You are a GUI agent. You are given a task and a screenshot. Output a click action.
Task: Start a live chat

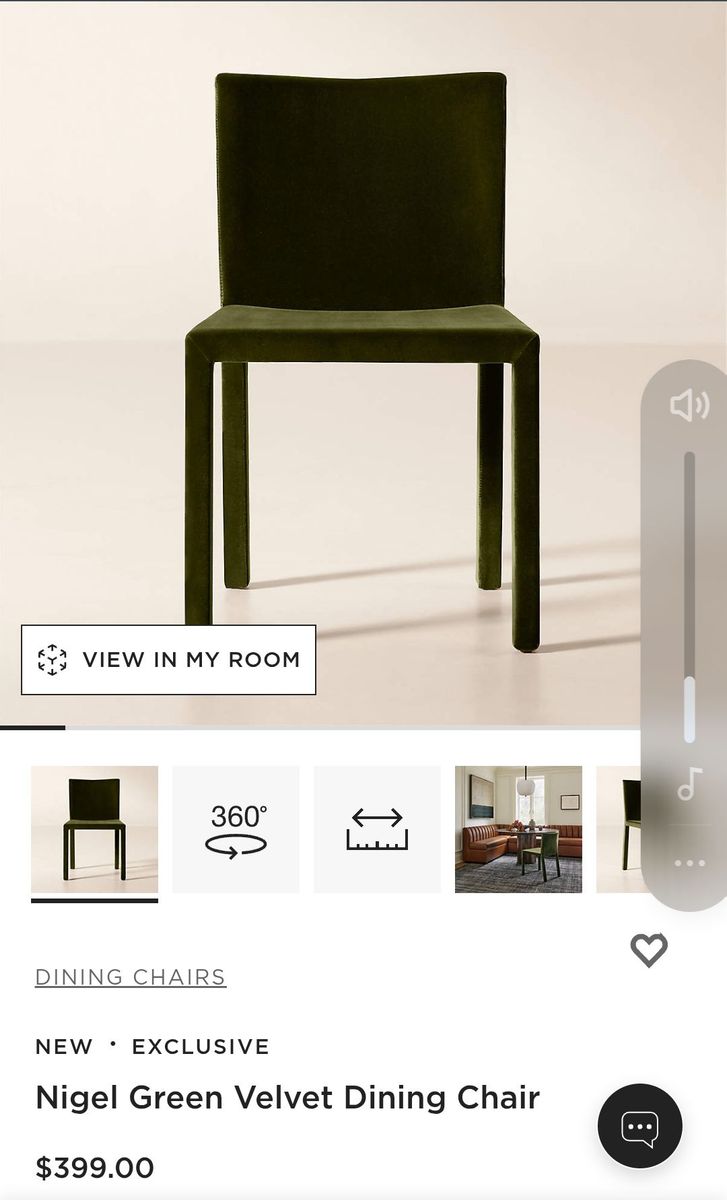click(x=640, y=1126)
